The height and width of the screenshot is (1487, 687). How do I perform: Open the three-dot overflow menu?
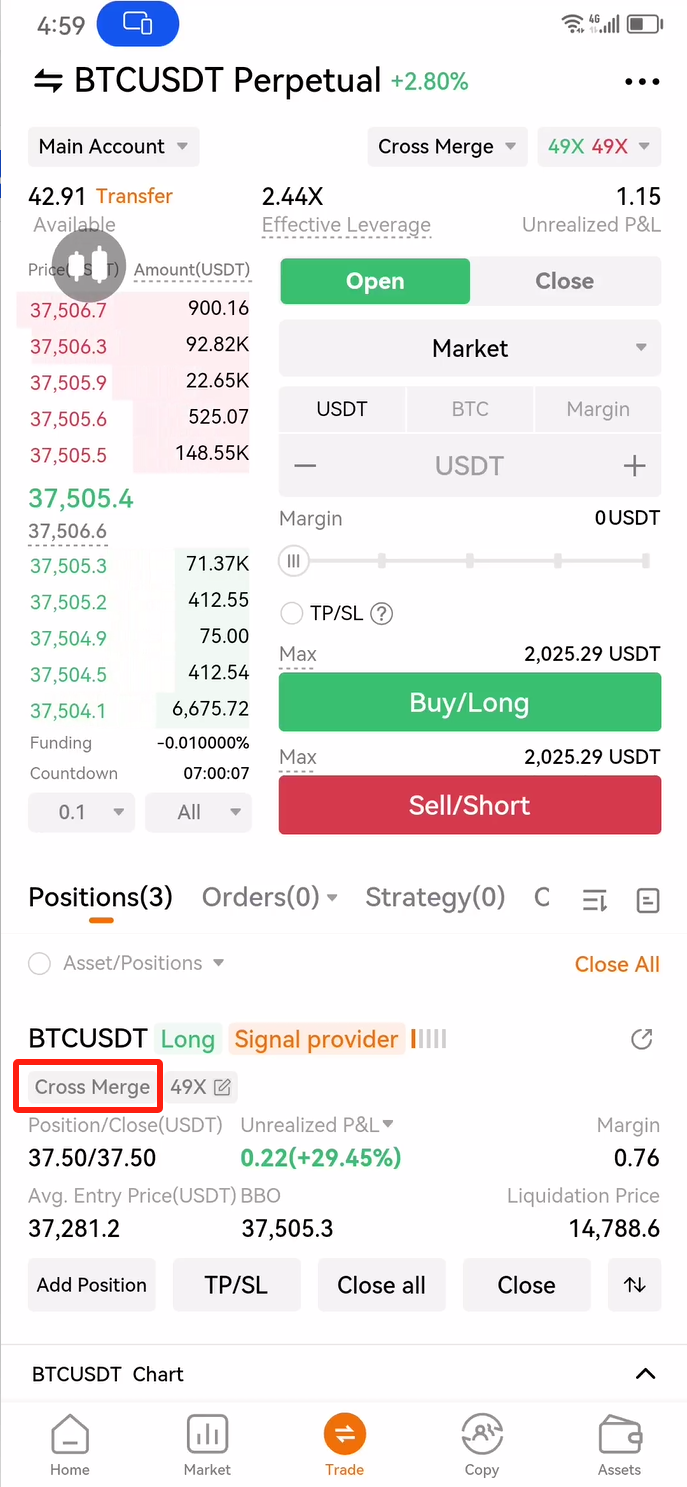coord(641,82)
